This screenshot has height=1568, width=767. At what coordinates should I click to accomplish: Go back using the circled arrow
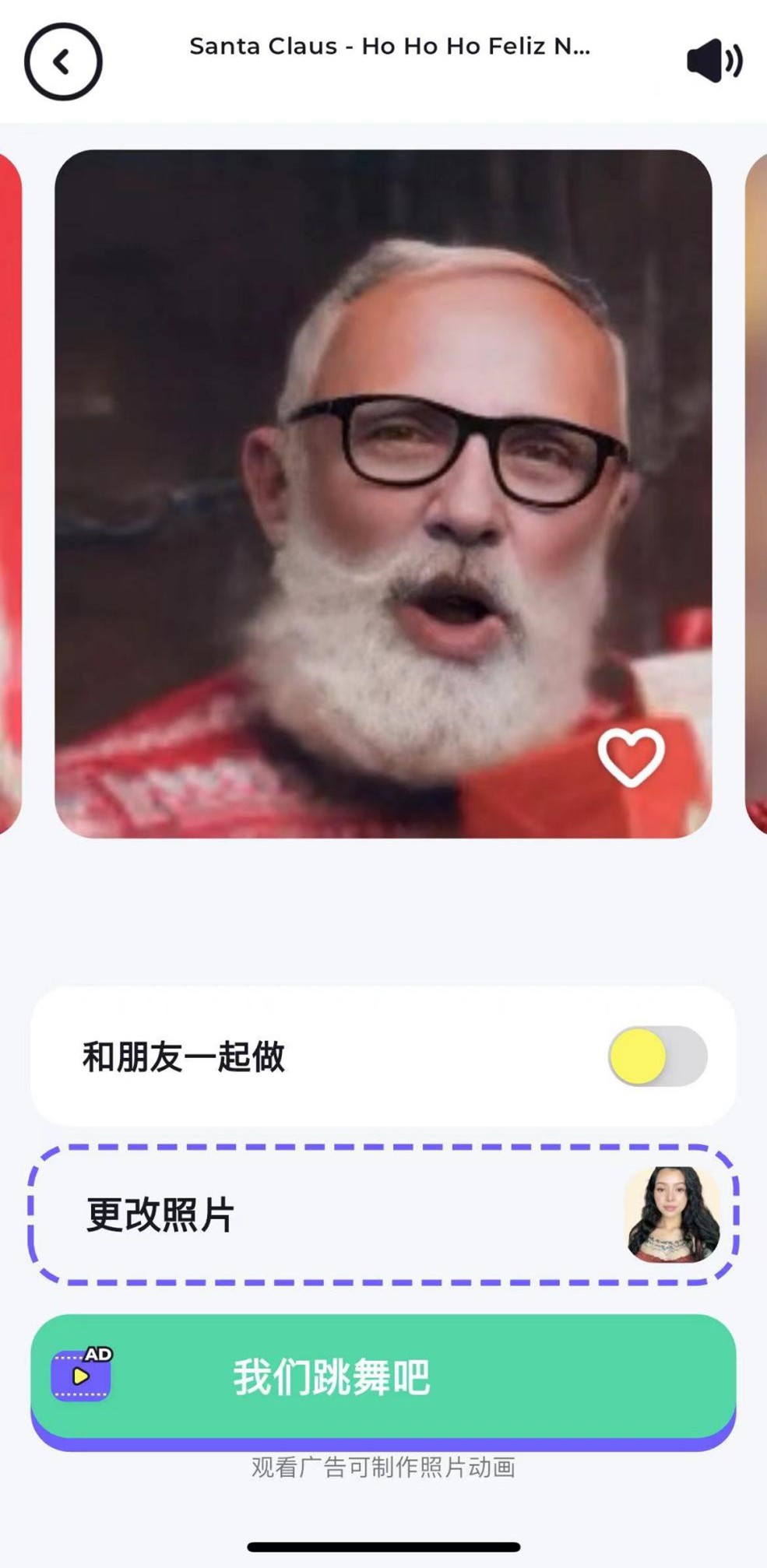click(63, 62)
